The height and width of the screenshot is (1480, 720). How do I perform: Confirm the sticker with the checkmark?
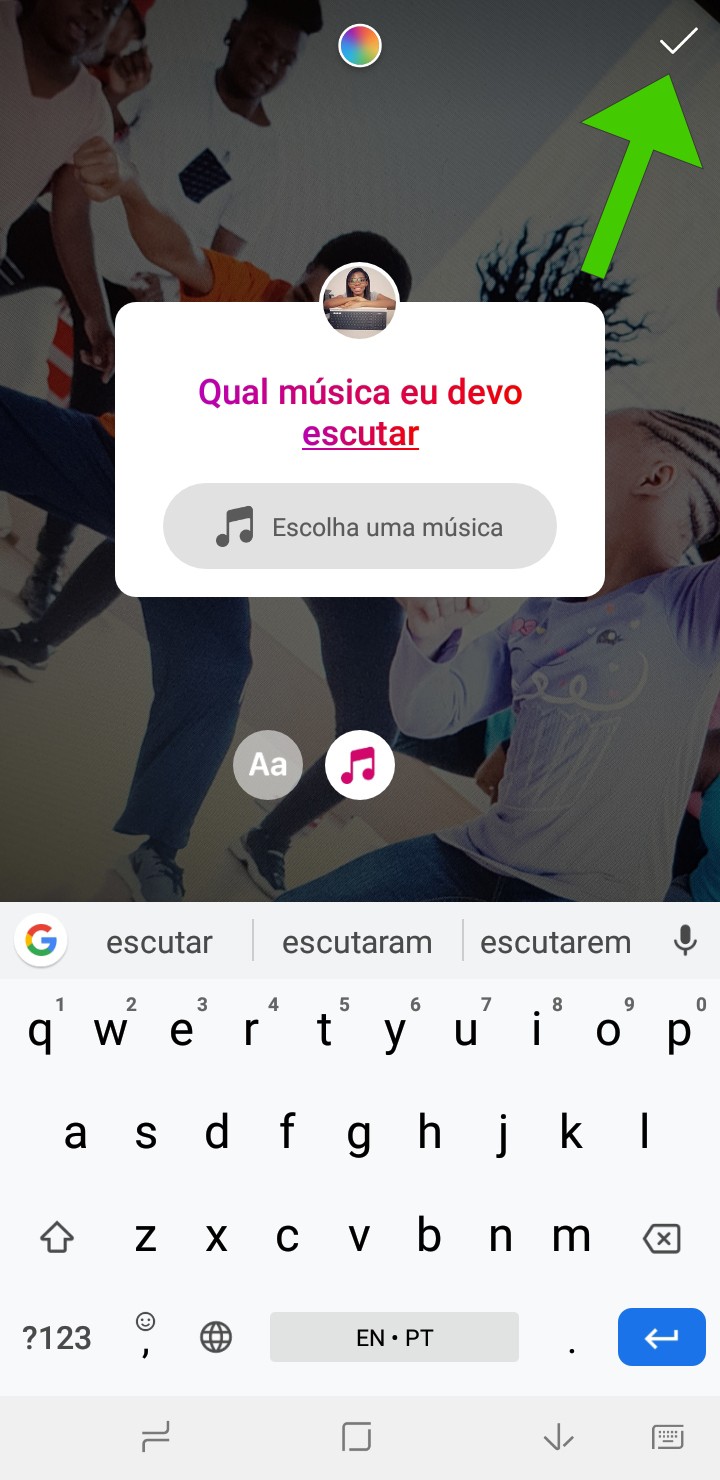678,42
